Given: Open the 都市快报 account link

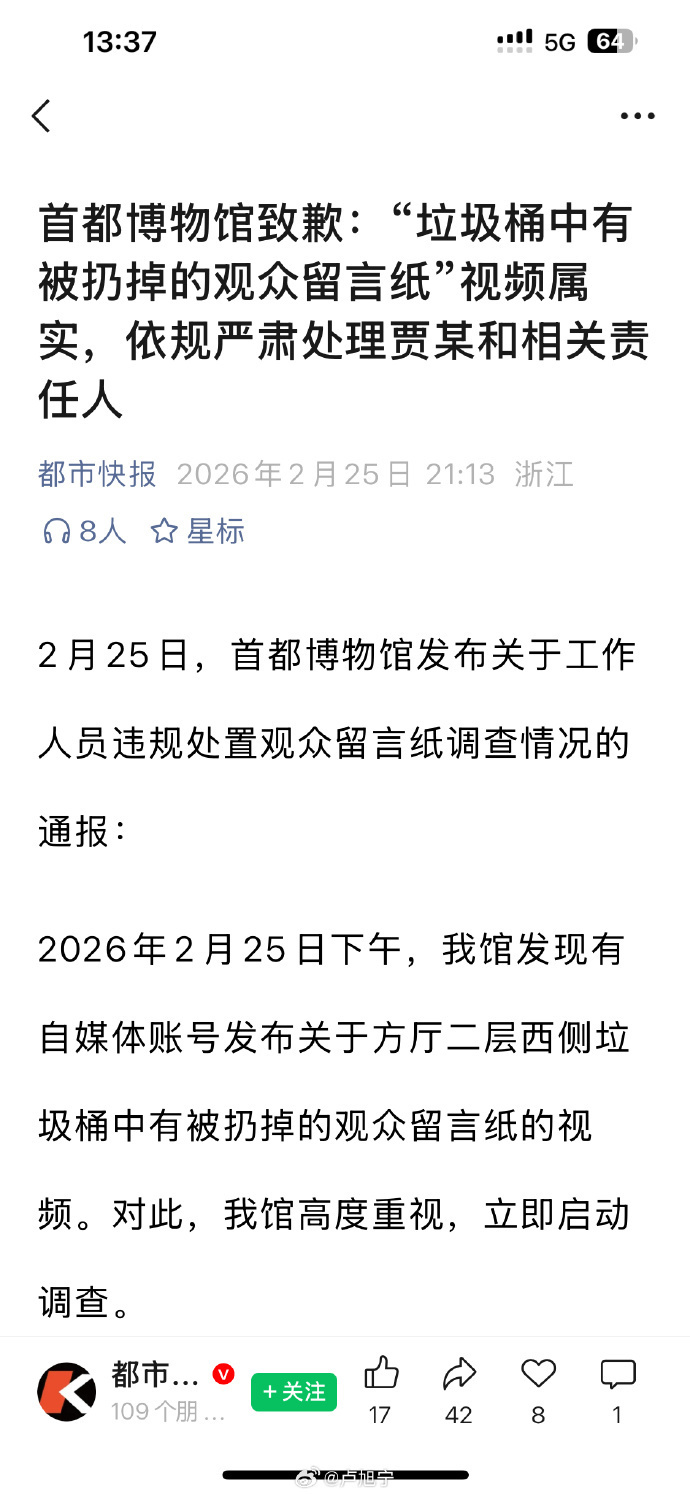Looking at the screenshot, I should click(x=97, y=473).
